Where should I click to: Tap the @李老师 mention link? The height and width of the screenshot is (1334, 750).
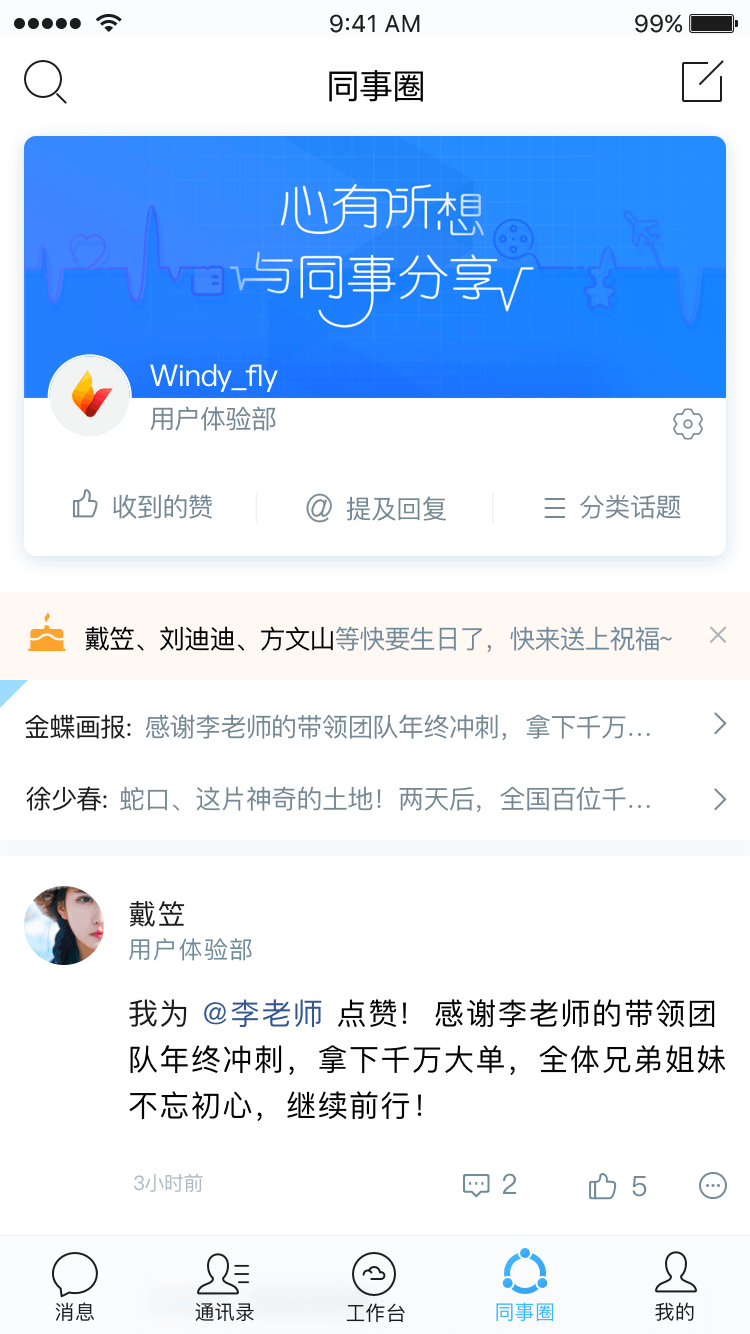coord(263,1013)
